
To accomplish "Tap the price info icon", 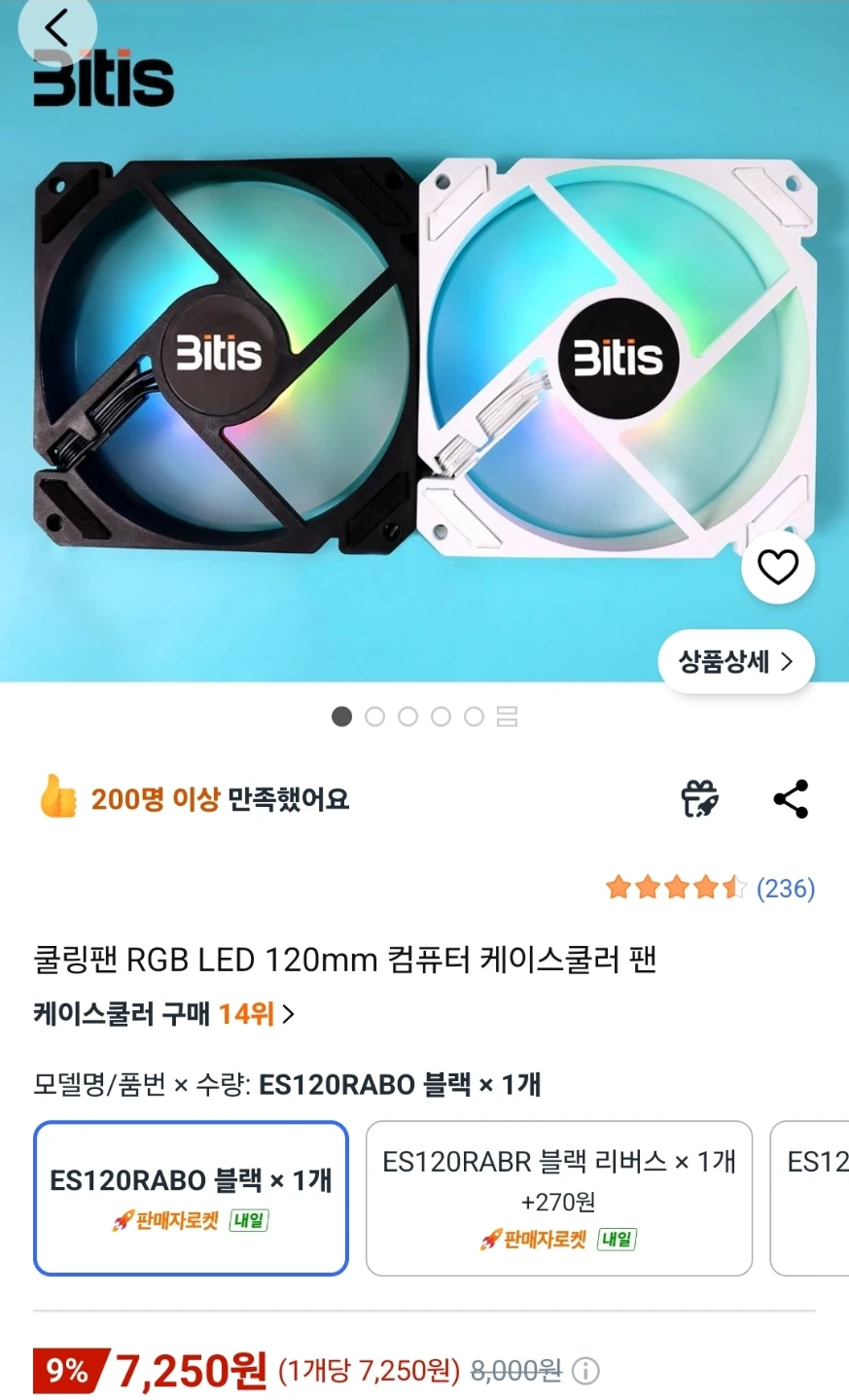I will point(585,1372).
